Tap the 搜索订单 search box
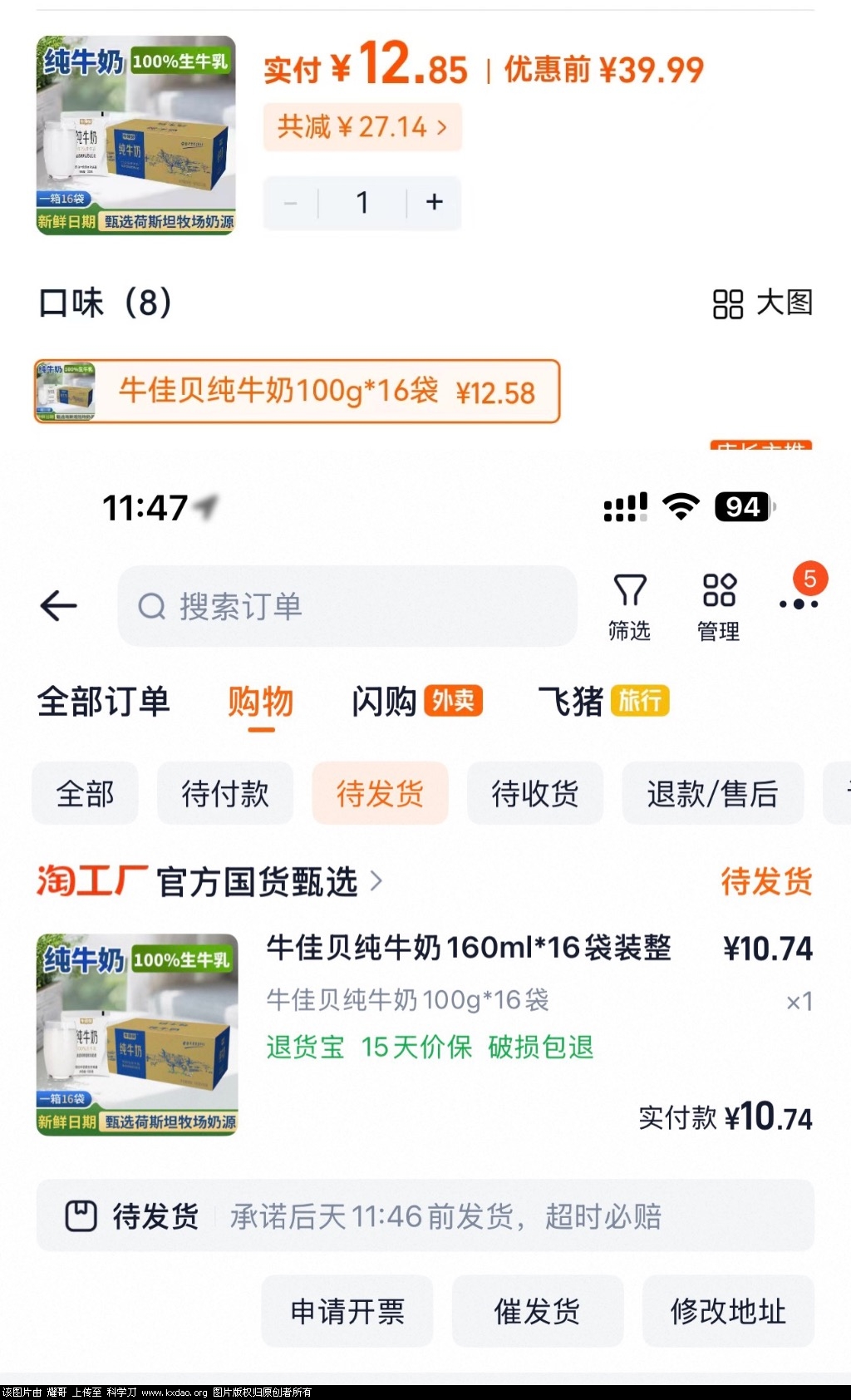This screenshot has width=851, height=1400. point(347,606)
